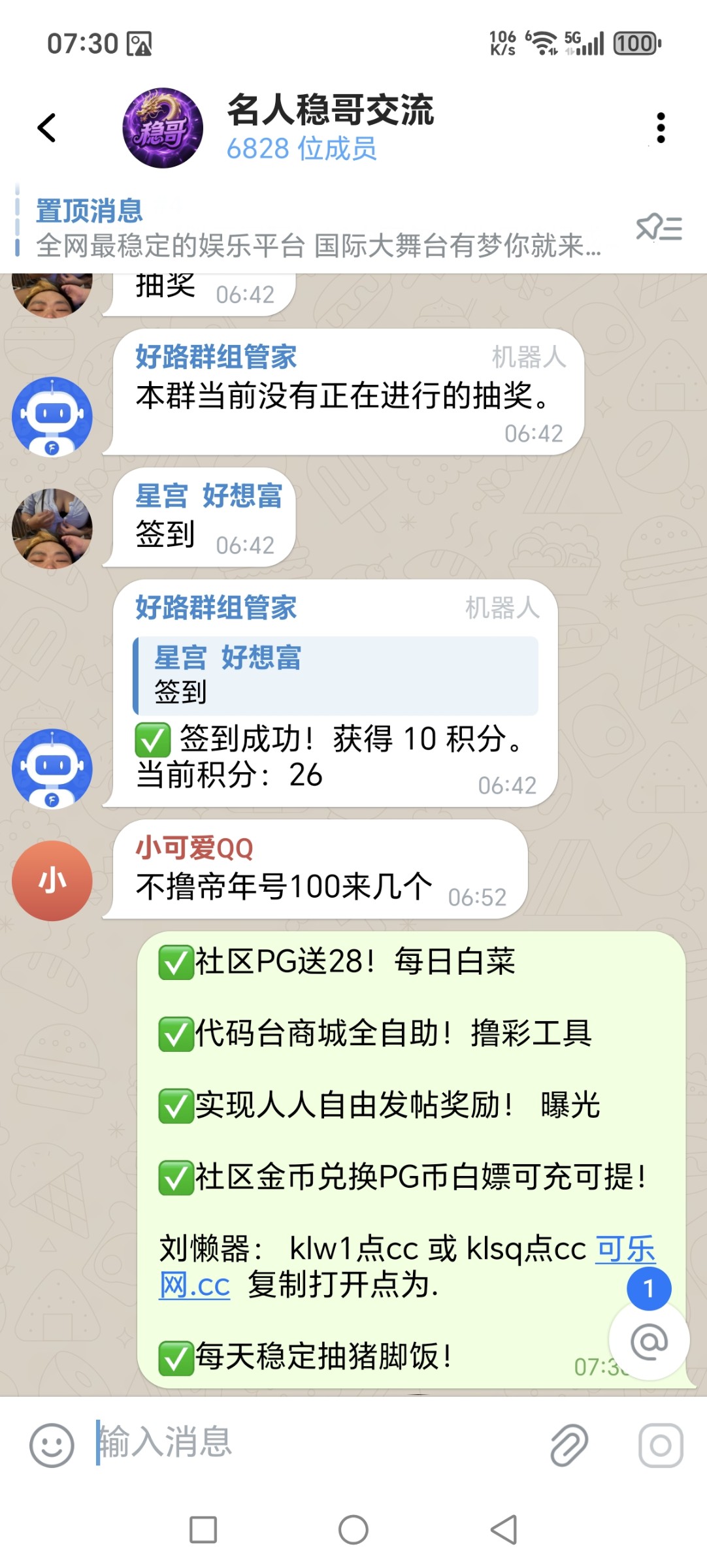Viewport: 707px width, 1568px height.
Task: Open the three-dot overflow menu
Action: pos(662,127)
